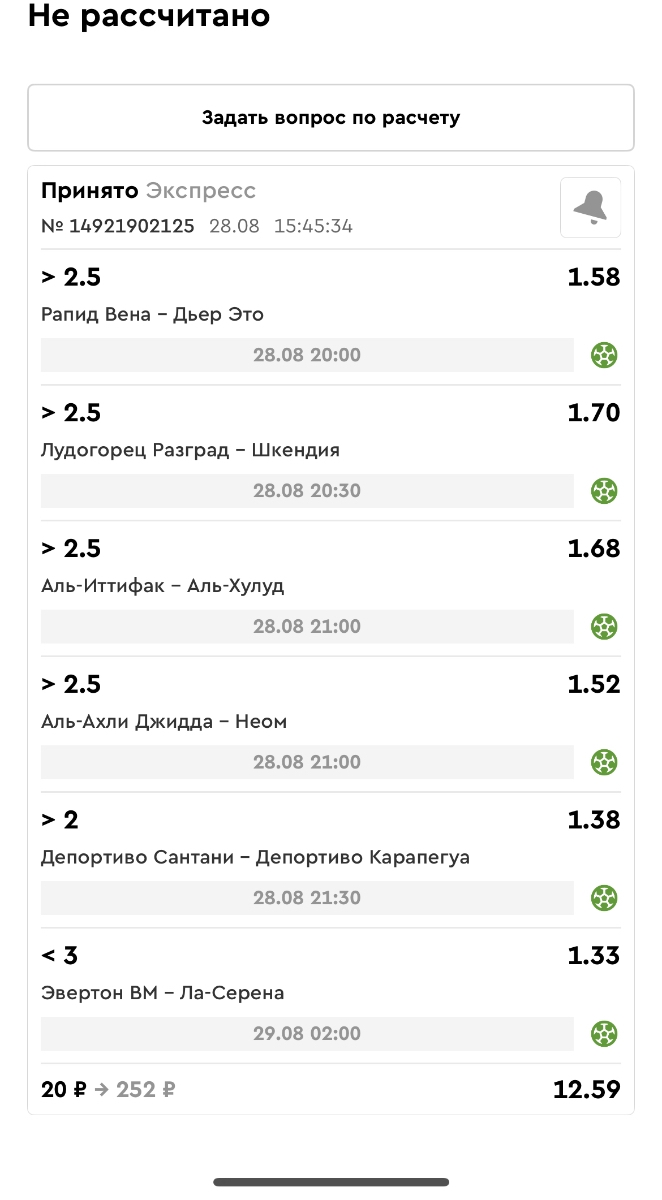This screenshot has height=1200, width=662.
Task: Open Депортиво Сантани – Депортиво Карапегуа event
Action: click(255, 858)
